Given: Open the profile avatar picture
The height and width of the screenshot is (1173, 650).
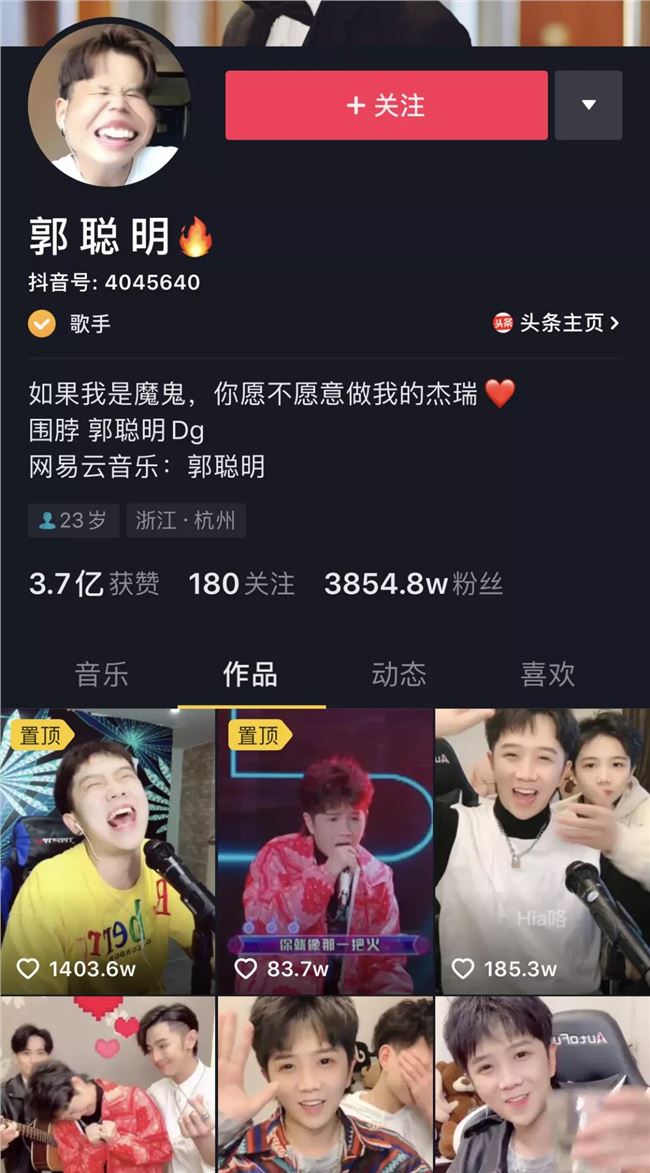Looking at the screenshot, I should click(x=109, y=108).
